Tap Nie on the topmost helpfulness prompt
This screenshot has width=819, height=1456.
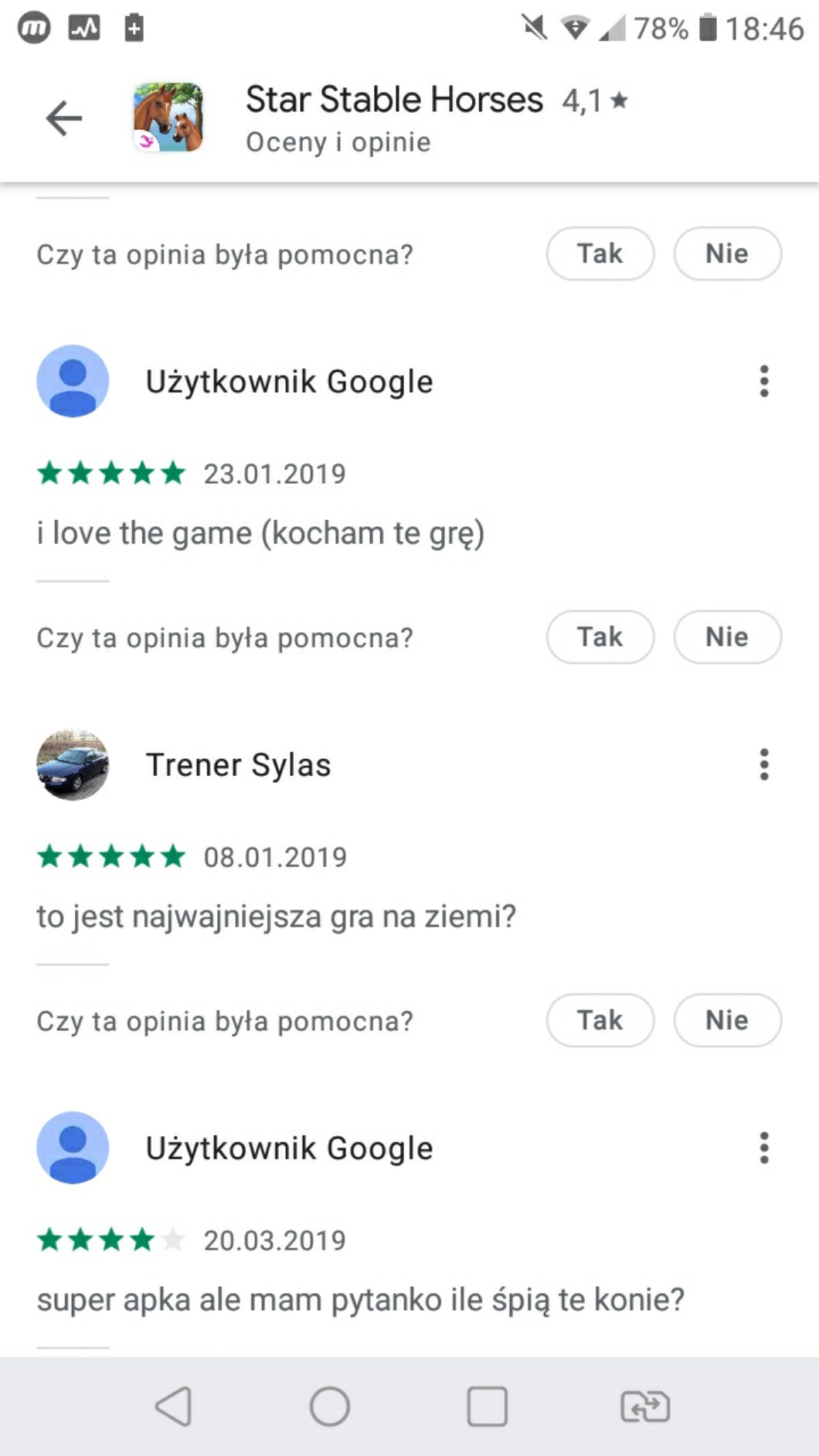pos(726,253)
